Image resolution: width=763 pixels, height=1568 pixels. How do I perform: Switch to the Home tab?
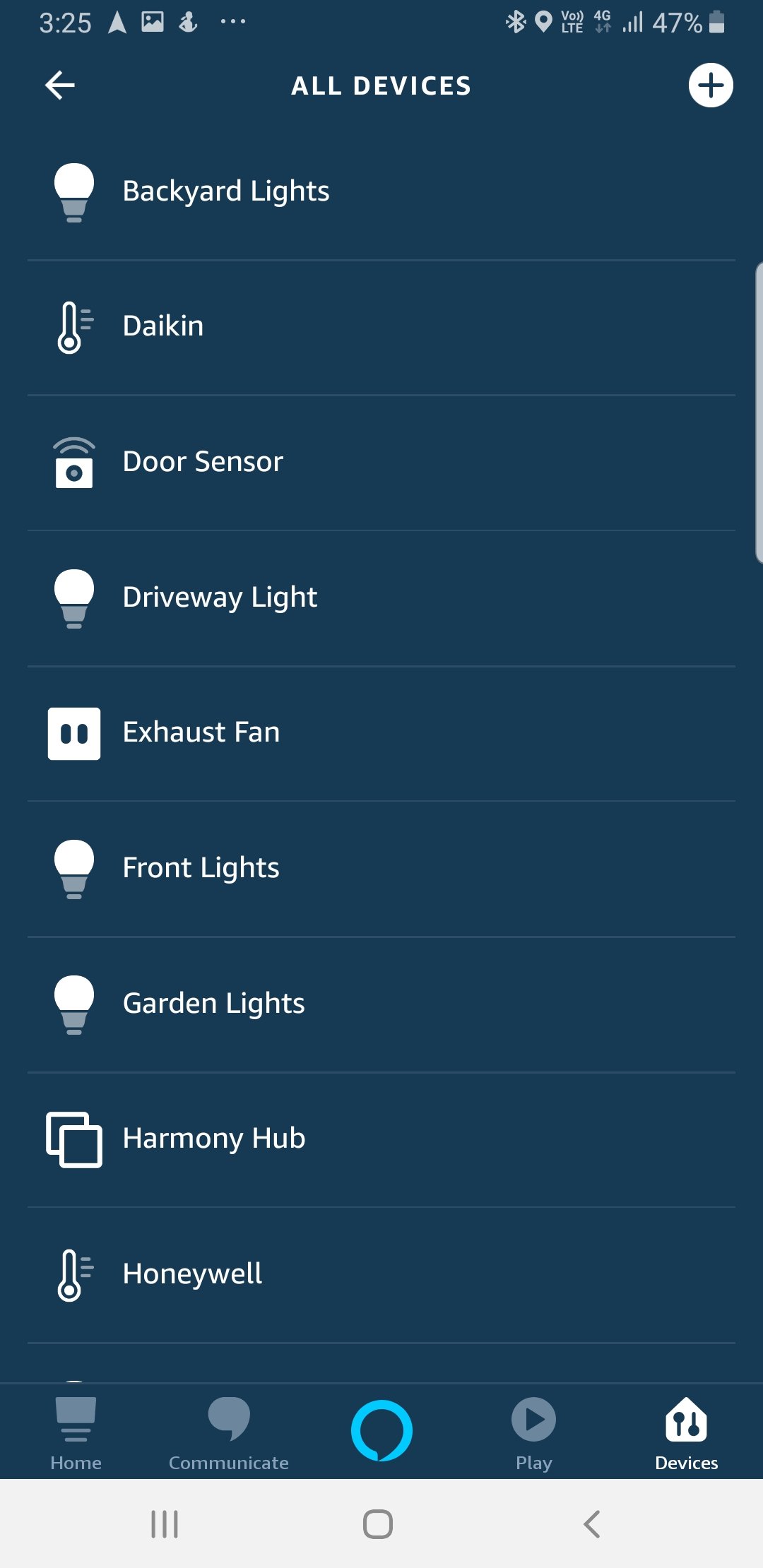(x=76, y=1434)
